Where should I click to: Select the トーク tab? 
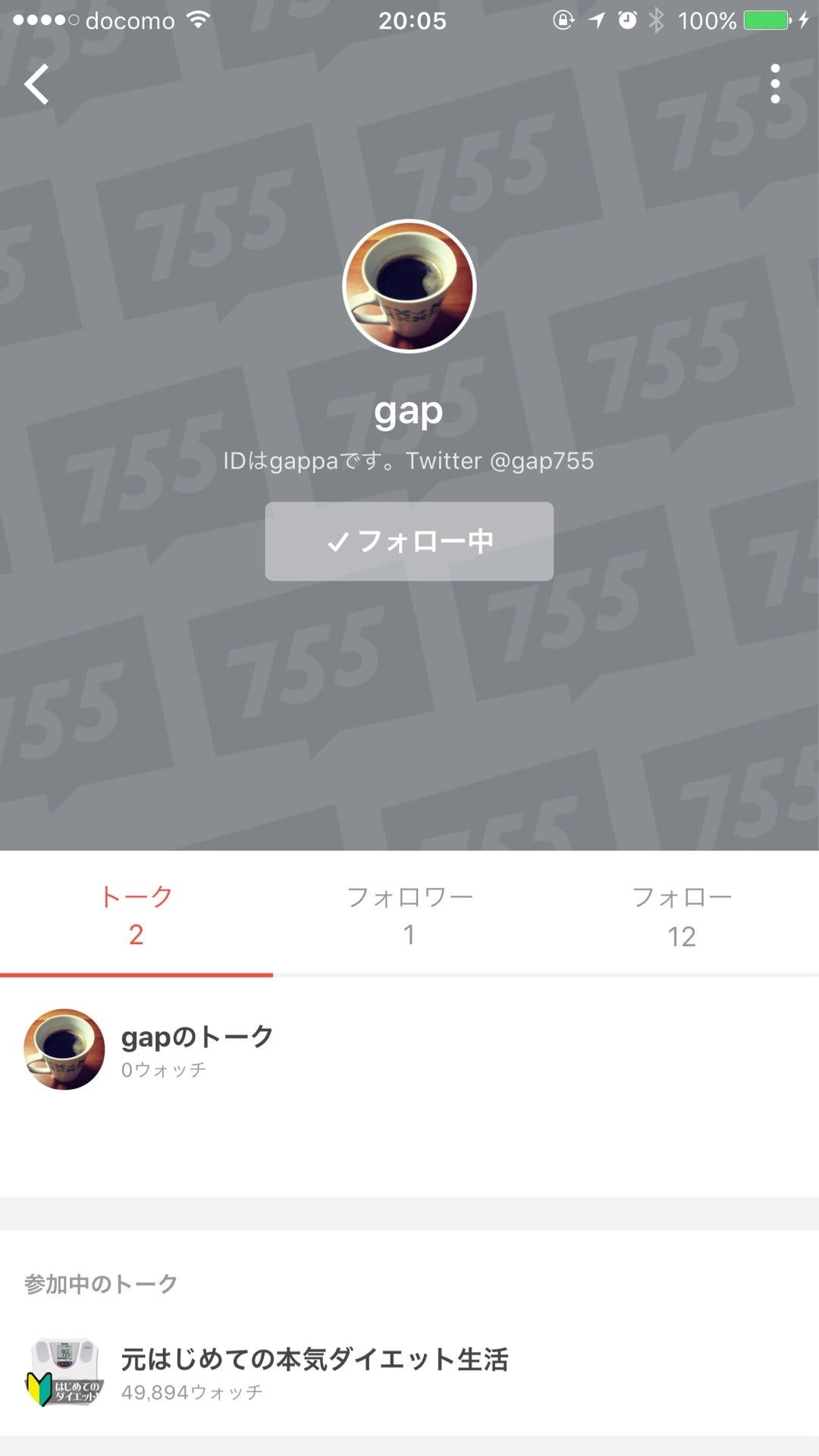(x=135, y=914)
